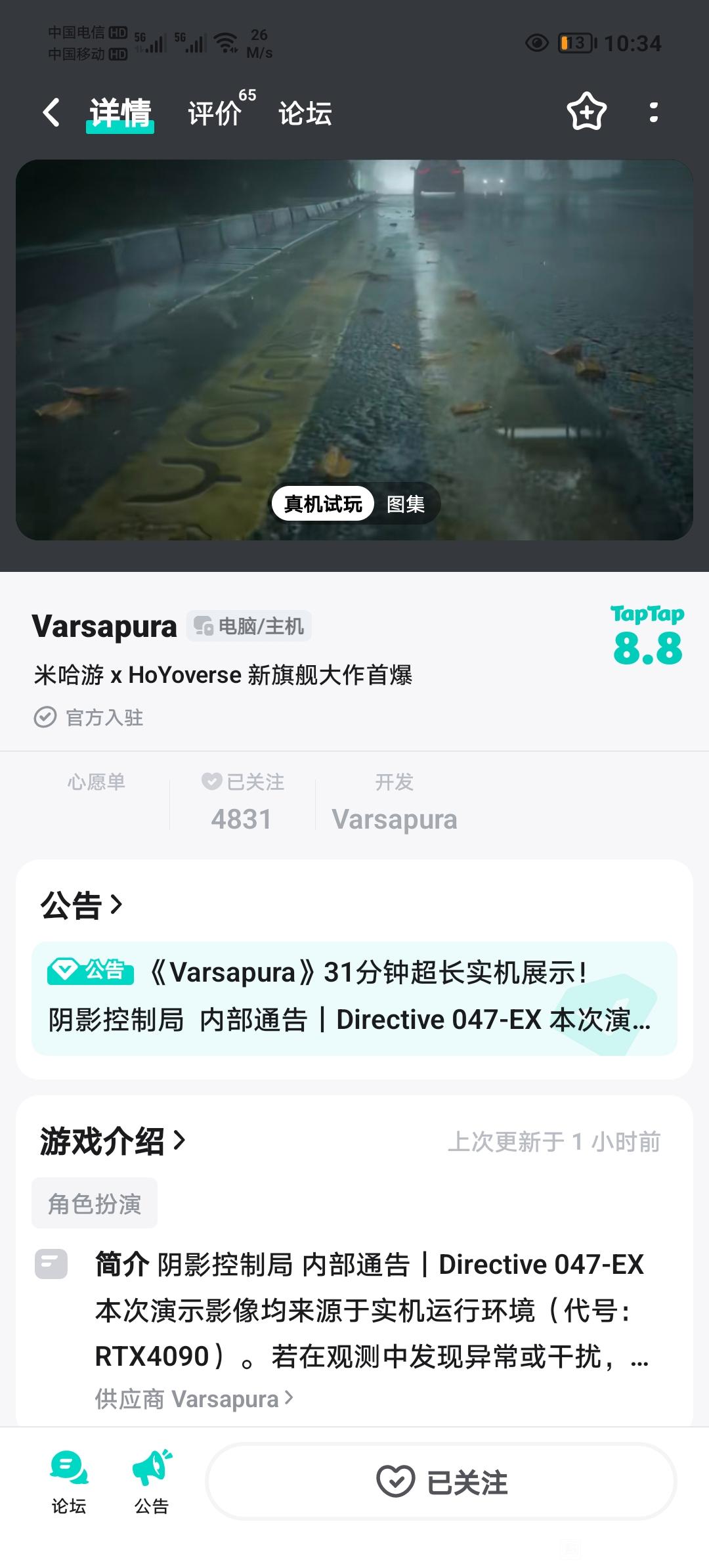Open the game trailer banner
Image resolution: width=709 pixels, height=1568 pixels.
[354, 315]
